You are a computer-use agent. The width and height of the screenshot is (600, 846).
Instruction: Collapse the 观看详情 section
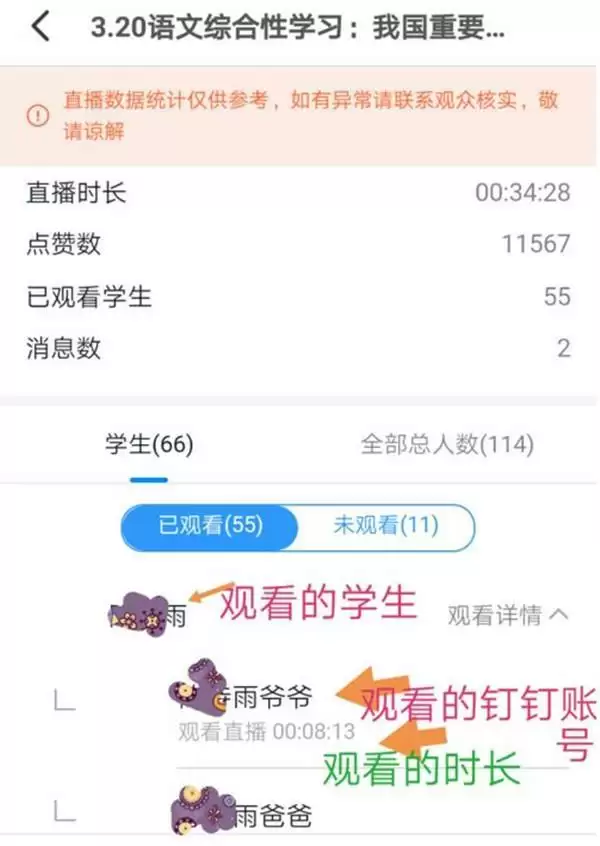point(507,615)
